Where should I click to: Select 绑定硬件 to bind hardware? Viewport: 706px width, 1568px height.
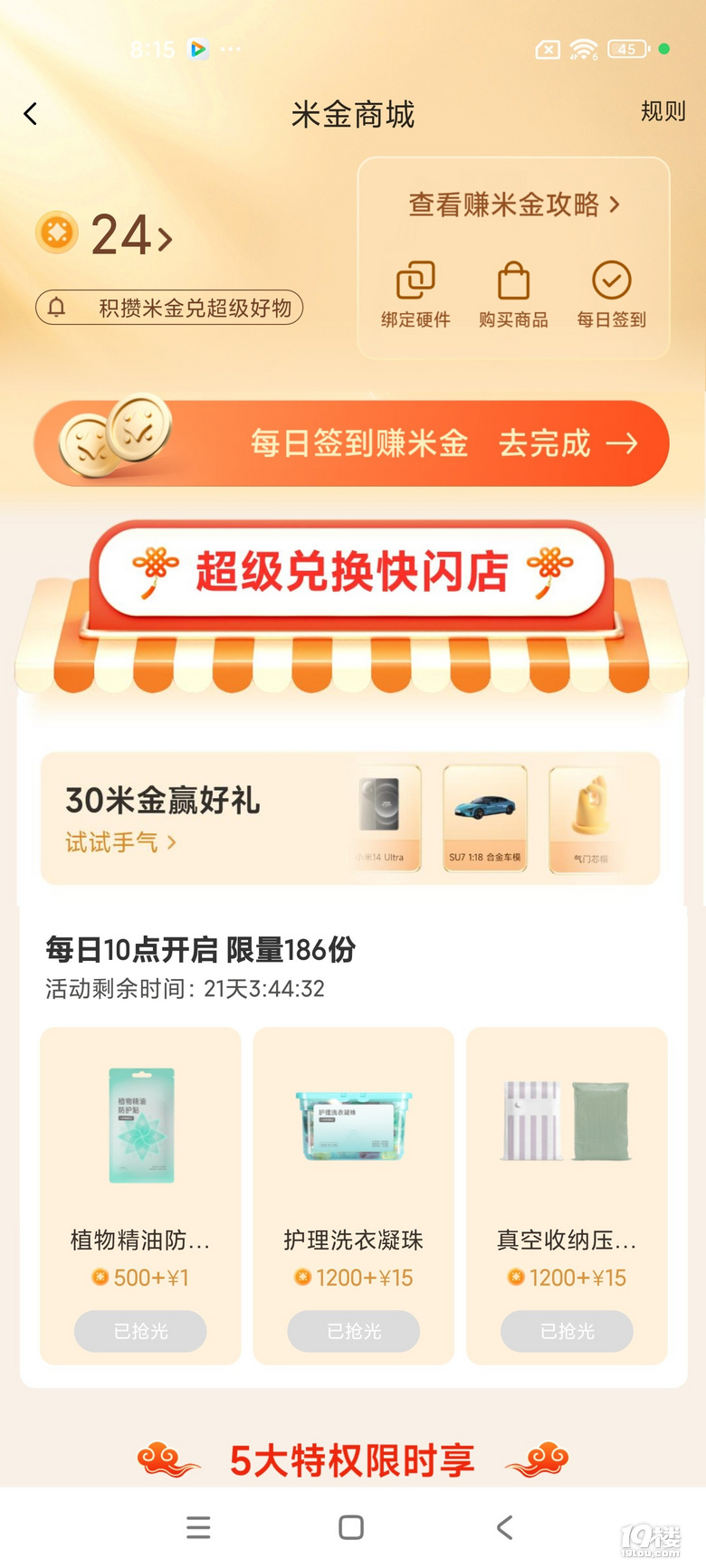(x=415, y=295)
